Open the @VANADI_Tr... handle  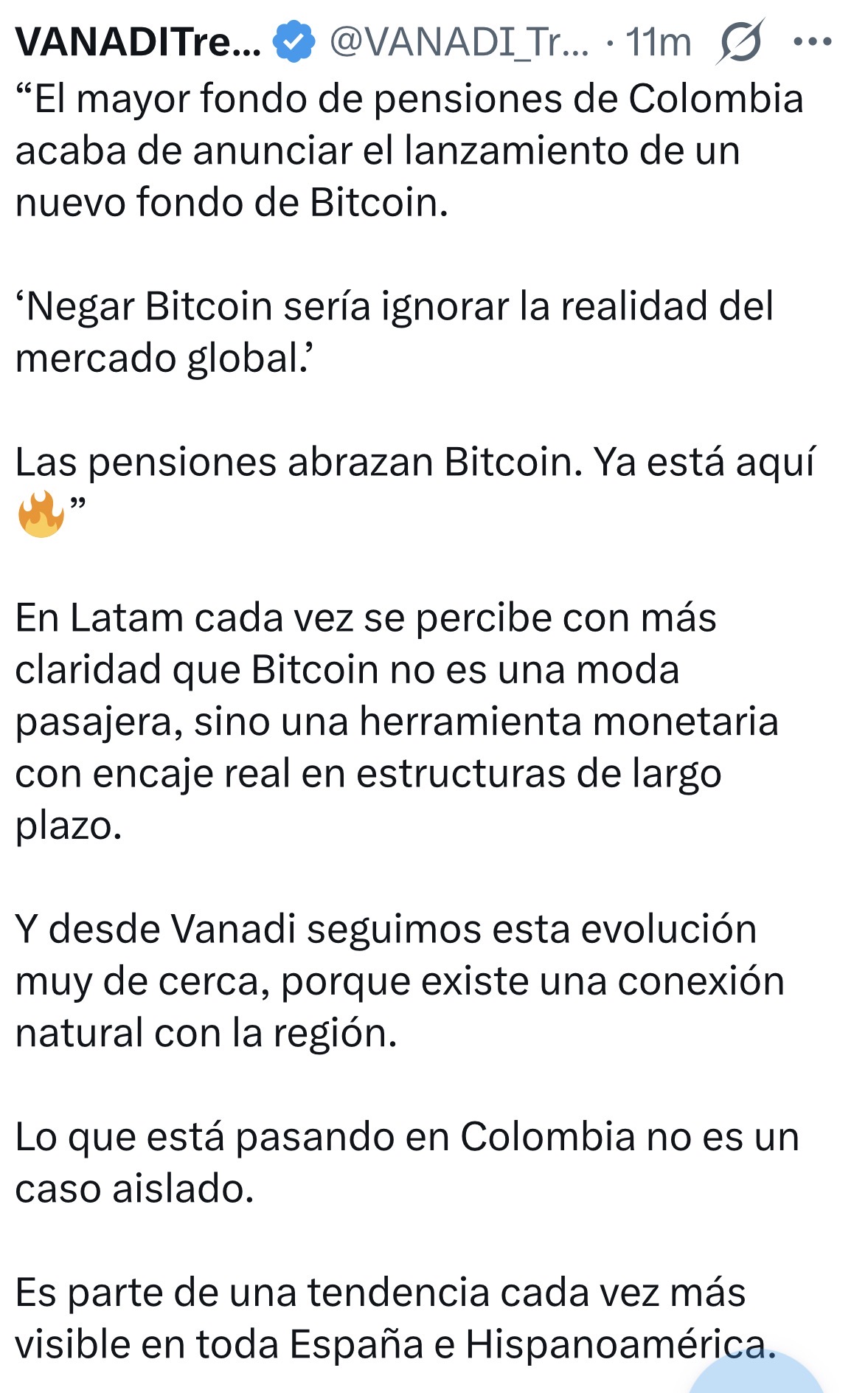459,42
